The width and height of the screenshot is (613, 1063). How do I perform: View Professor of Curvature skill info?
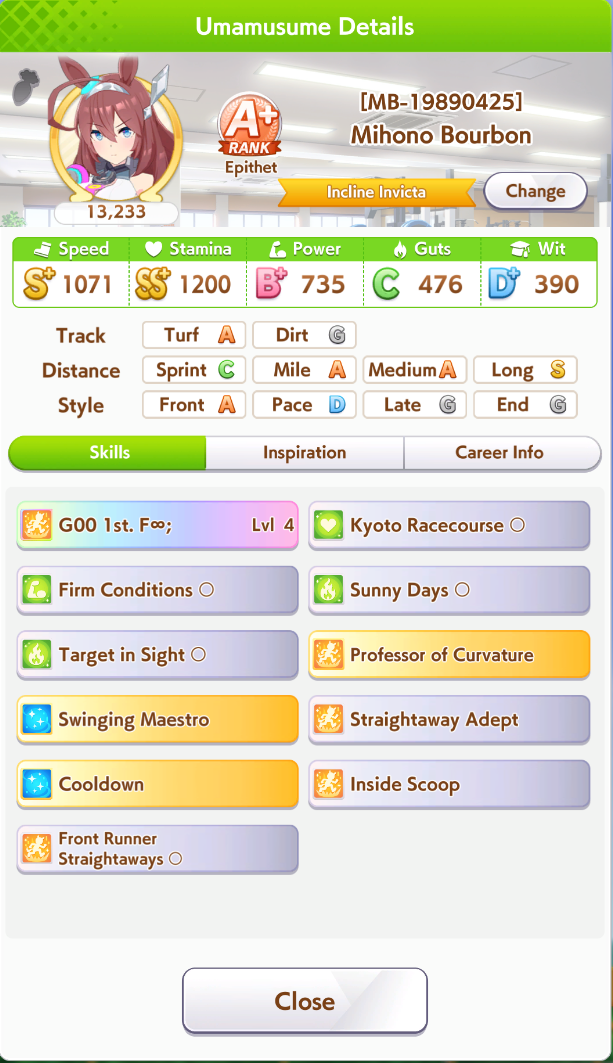(x=449, y=655)
